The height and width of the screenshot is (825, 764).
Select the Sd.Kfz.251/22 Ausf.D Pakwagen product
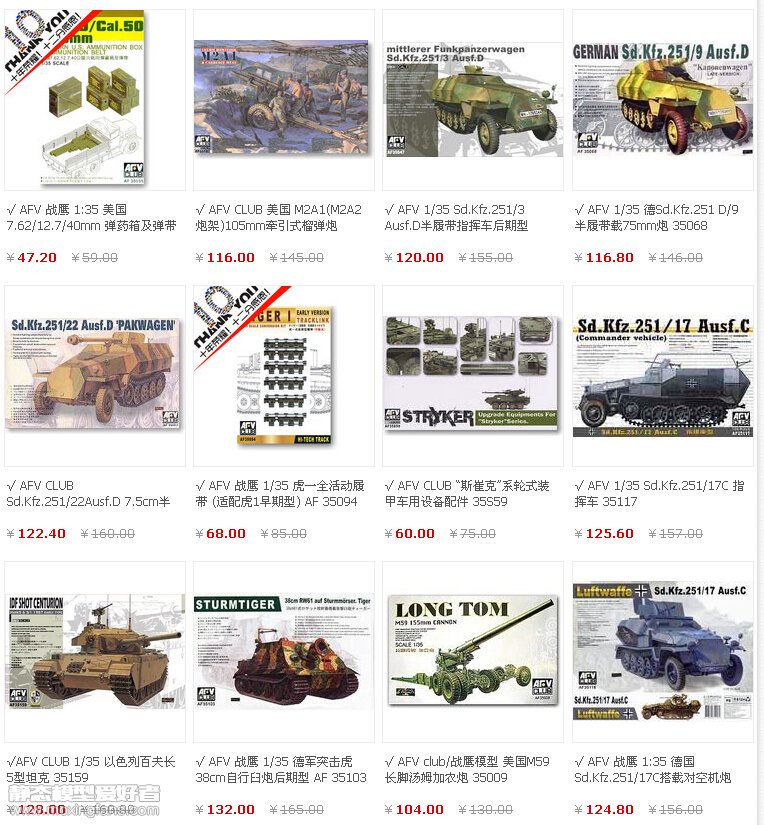pyautogui.click(x=95, y=374)
